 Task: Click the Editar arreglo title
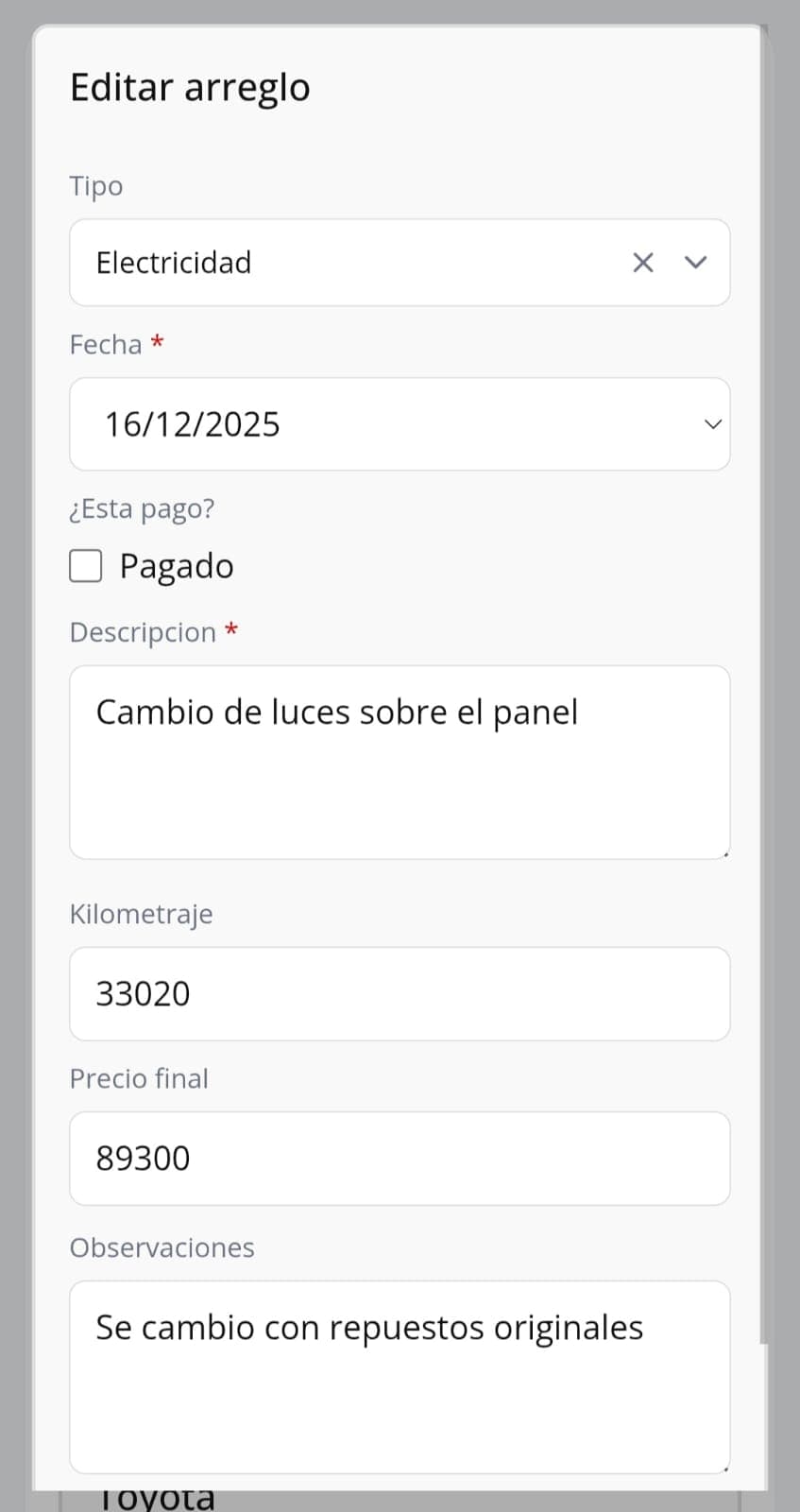[x=189, y=87]
